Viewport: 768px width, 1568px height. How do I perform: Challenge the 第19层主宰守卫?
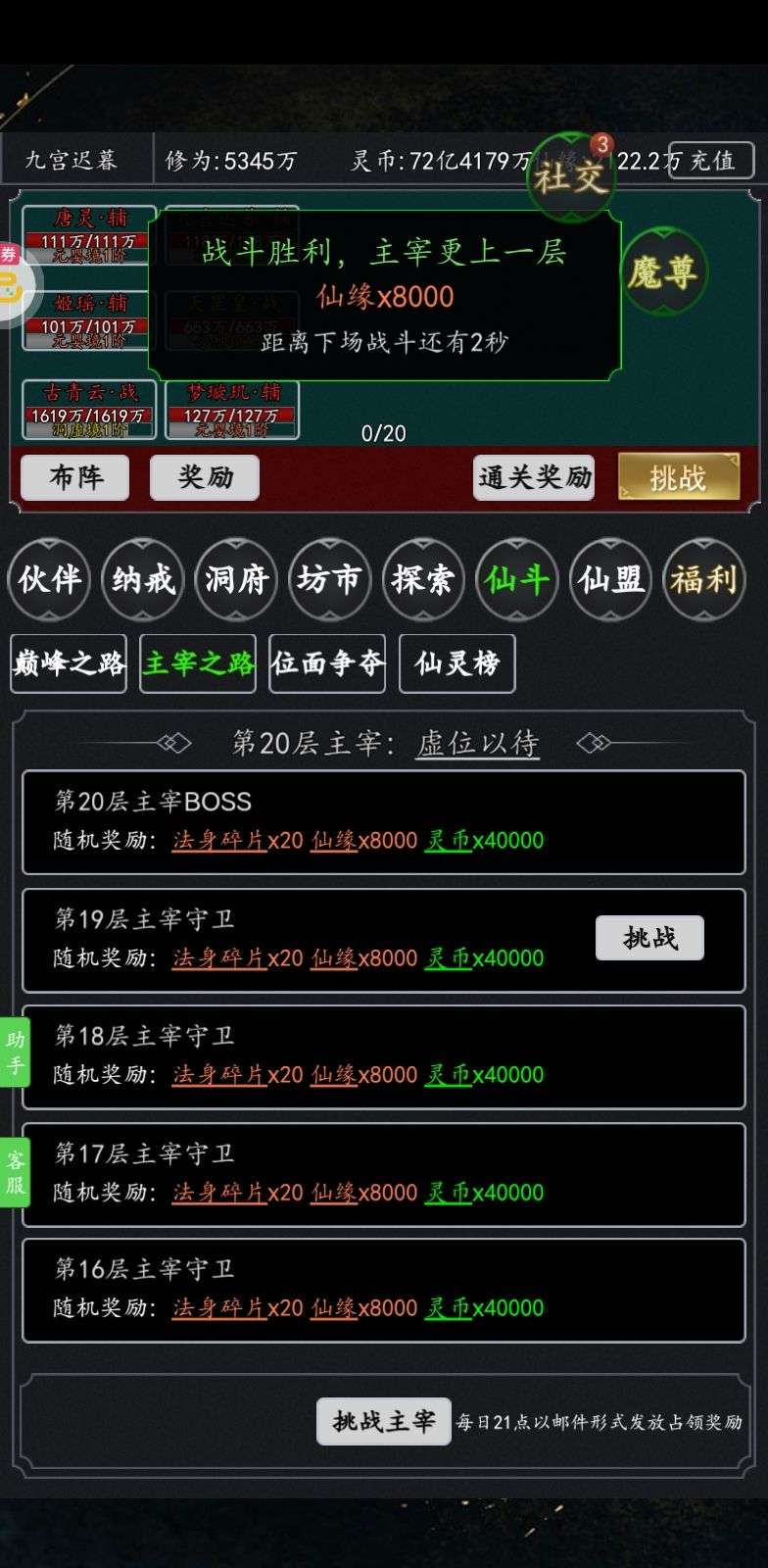click(649, 938)
